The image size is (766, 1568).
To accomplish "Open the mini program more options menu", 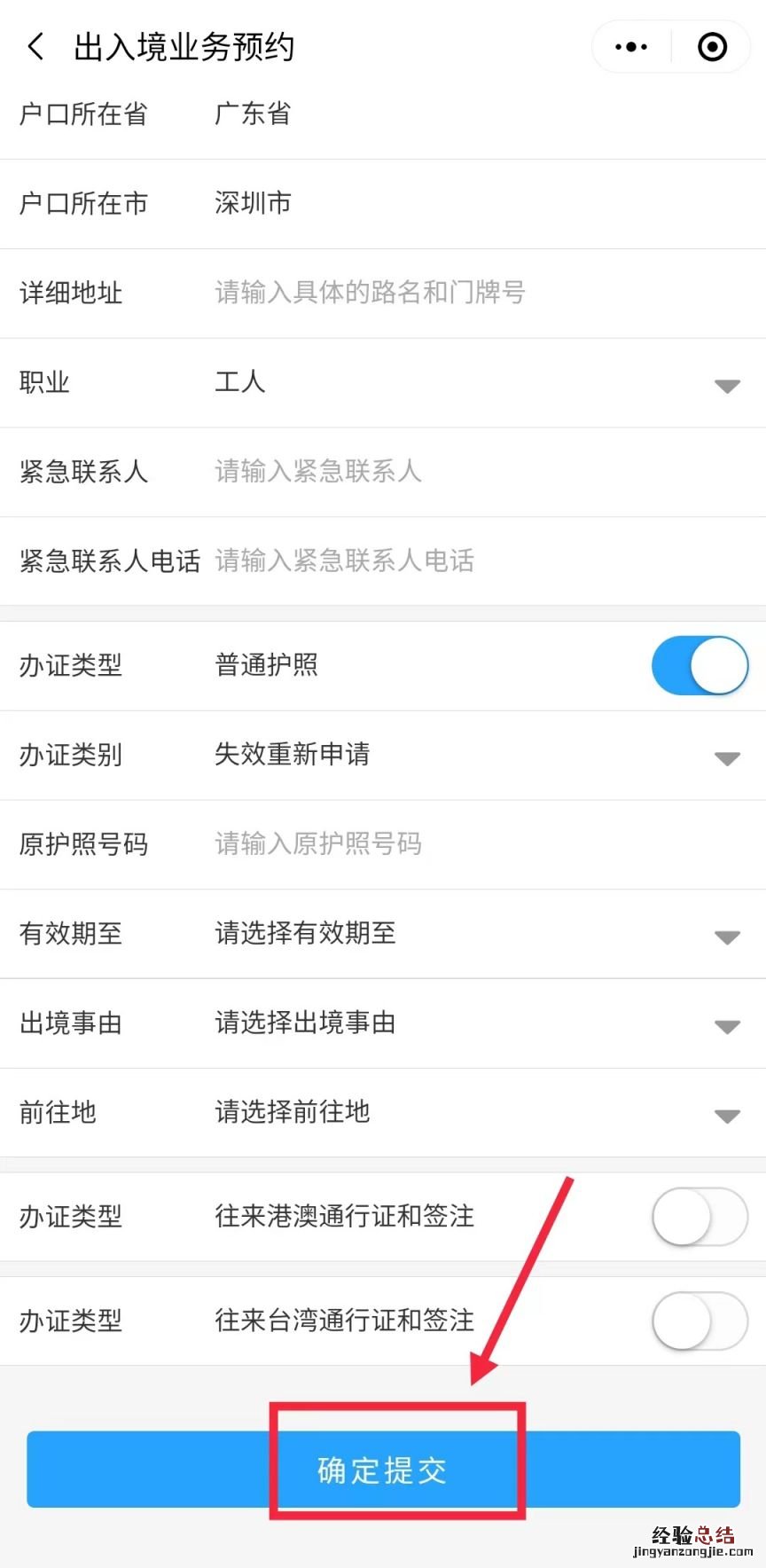I will coord(631,46).
